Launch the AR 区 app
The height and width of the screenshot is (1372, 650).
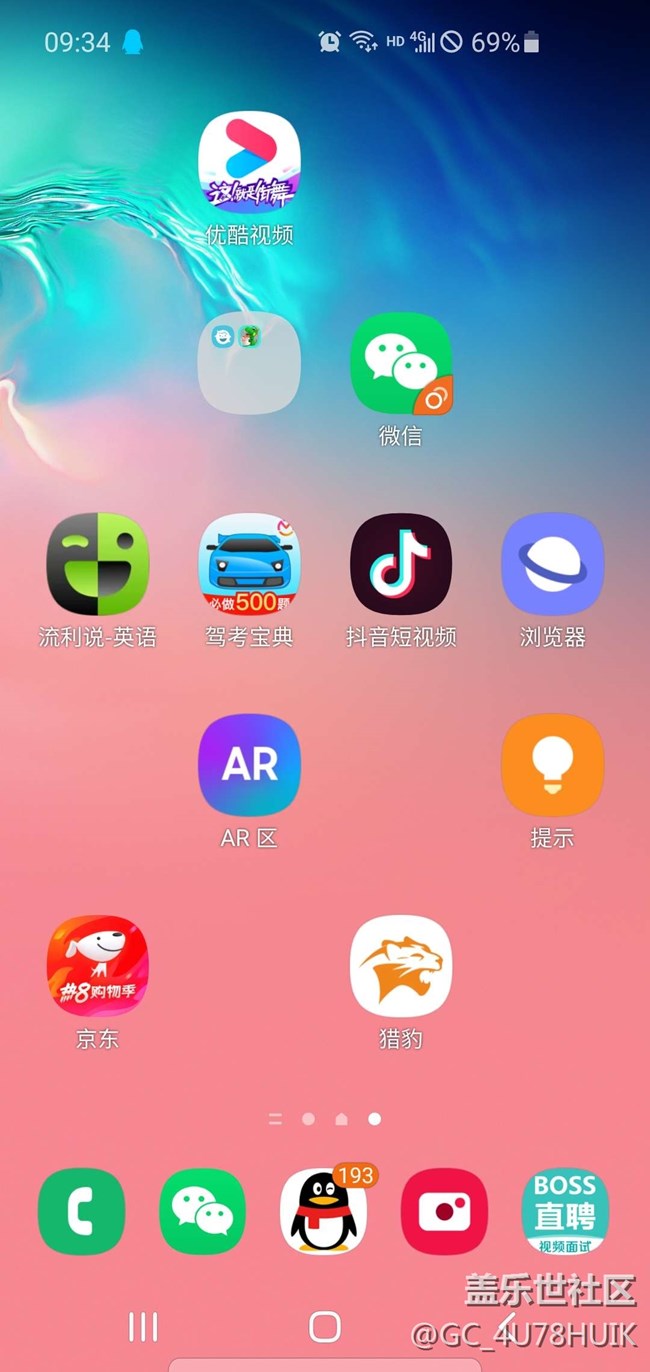pos(249,765)
